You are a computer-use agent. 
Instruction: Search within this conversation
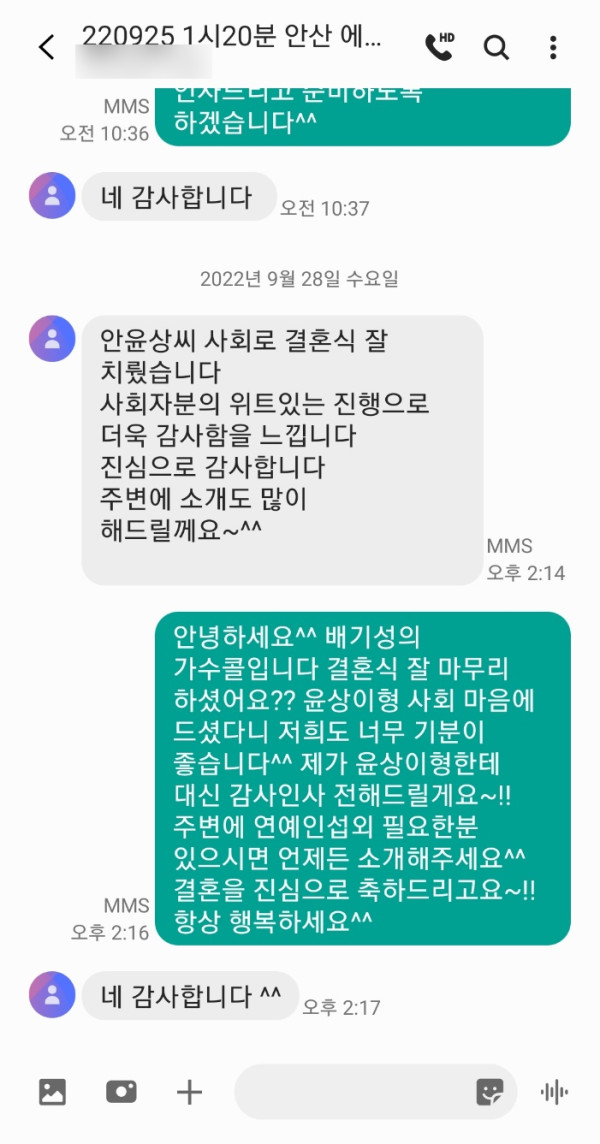[x=497, y=47]
